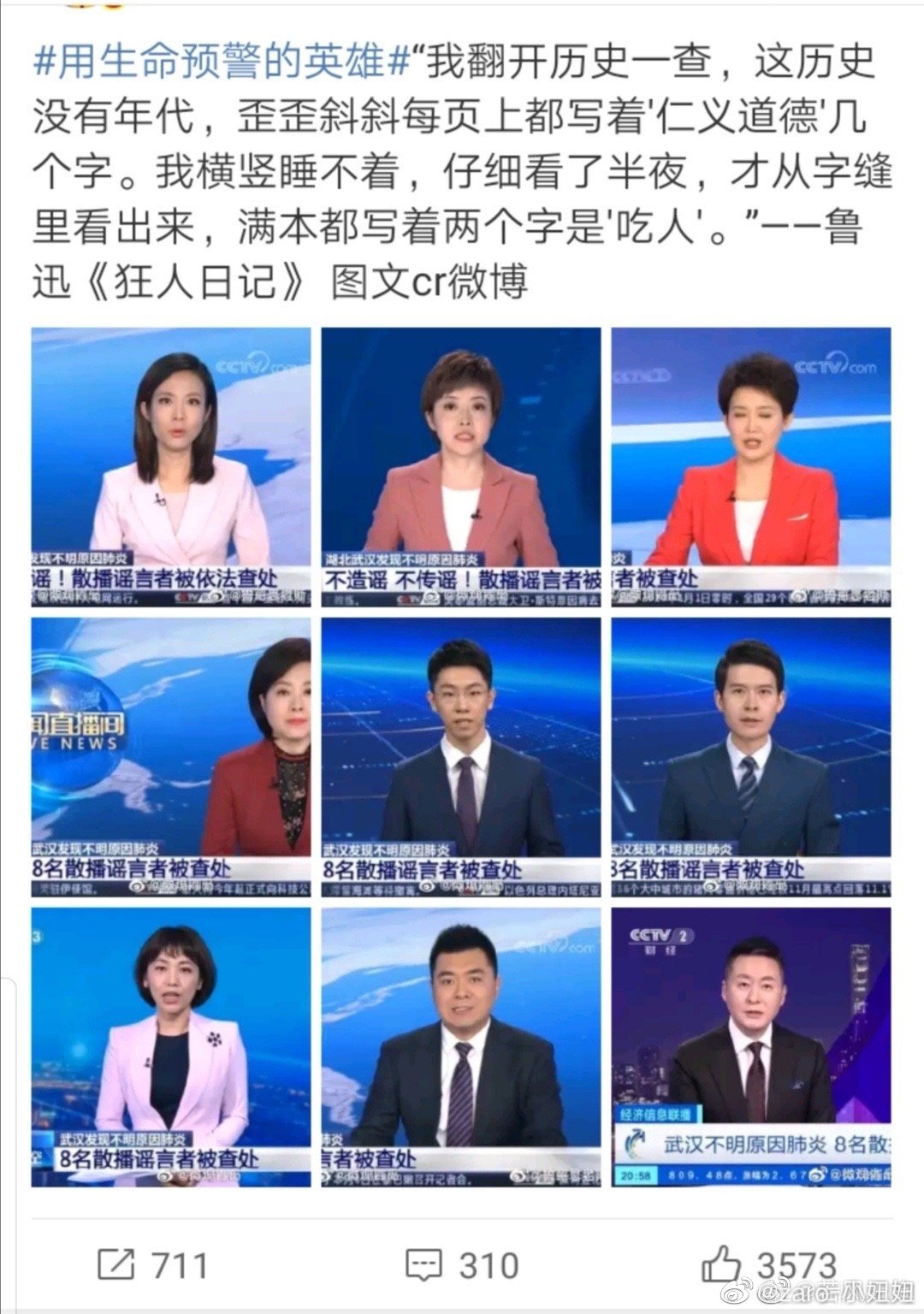The width and height of the screenshot is (924, 1314).
Task: Enlarge the LIVE NEWS studio photo
Action: [171, 757]
